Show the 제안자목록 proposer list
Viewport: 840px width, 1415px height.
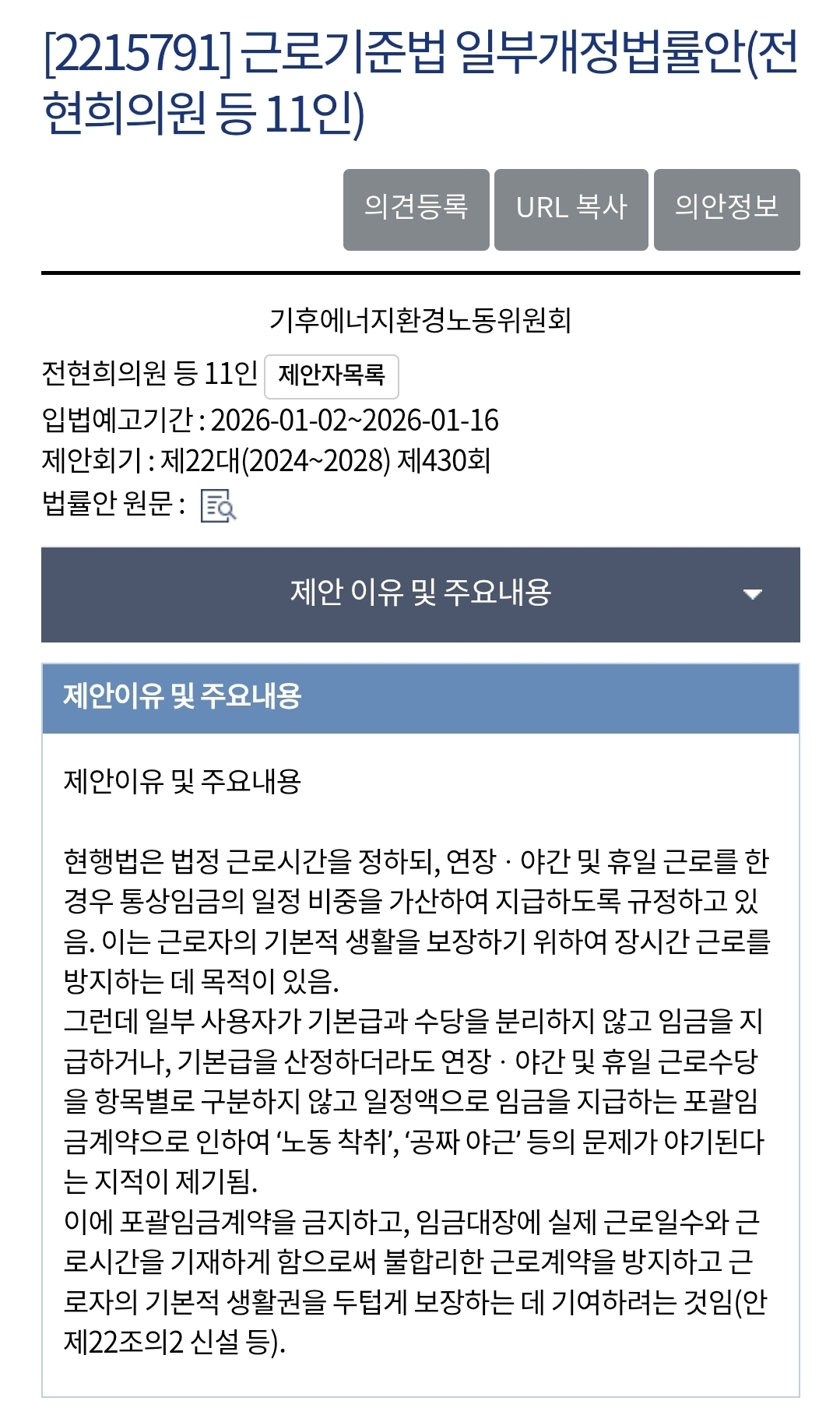click(x=332, y=376)
